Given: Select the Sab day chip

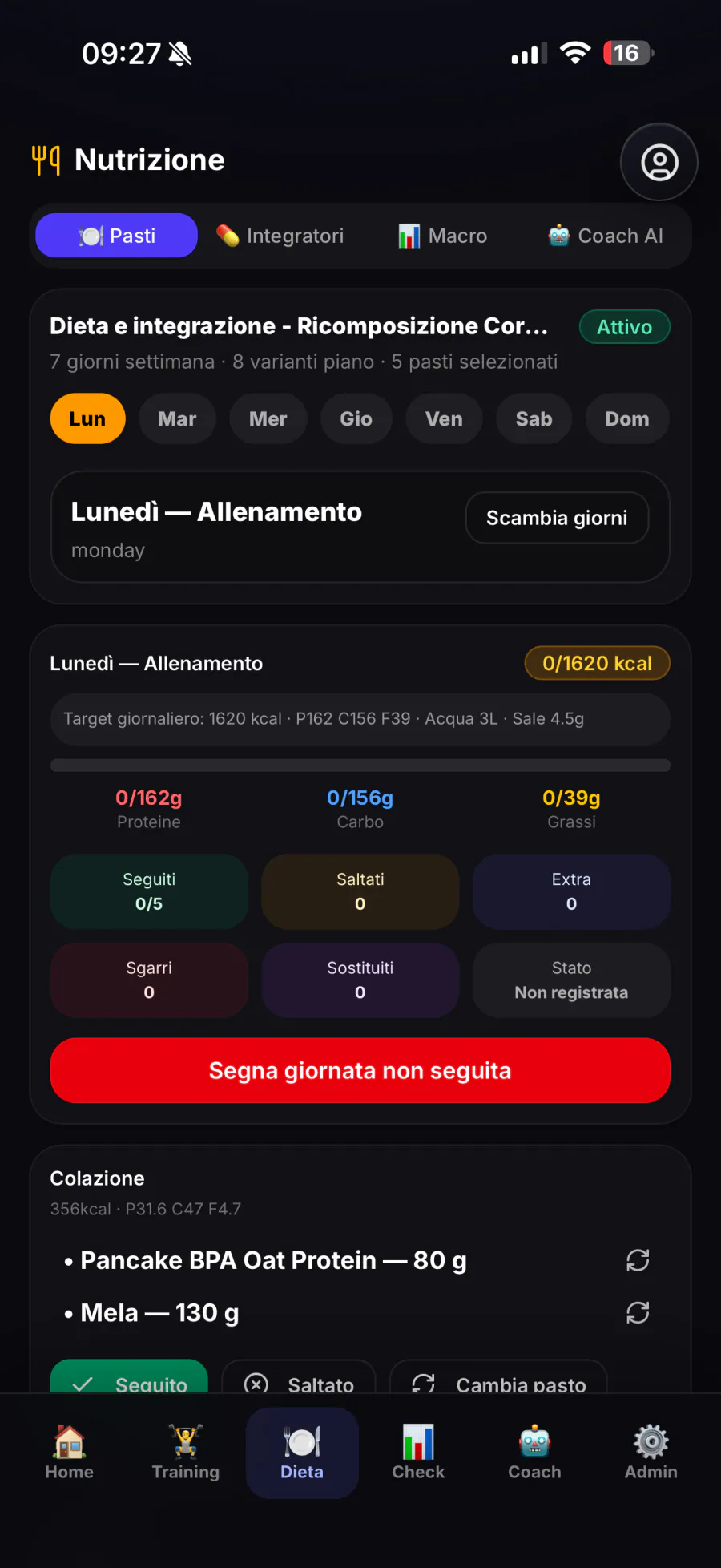Looking at the screenshot, I should tap(534, 418).
